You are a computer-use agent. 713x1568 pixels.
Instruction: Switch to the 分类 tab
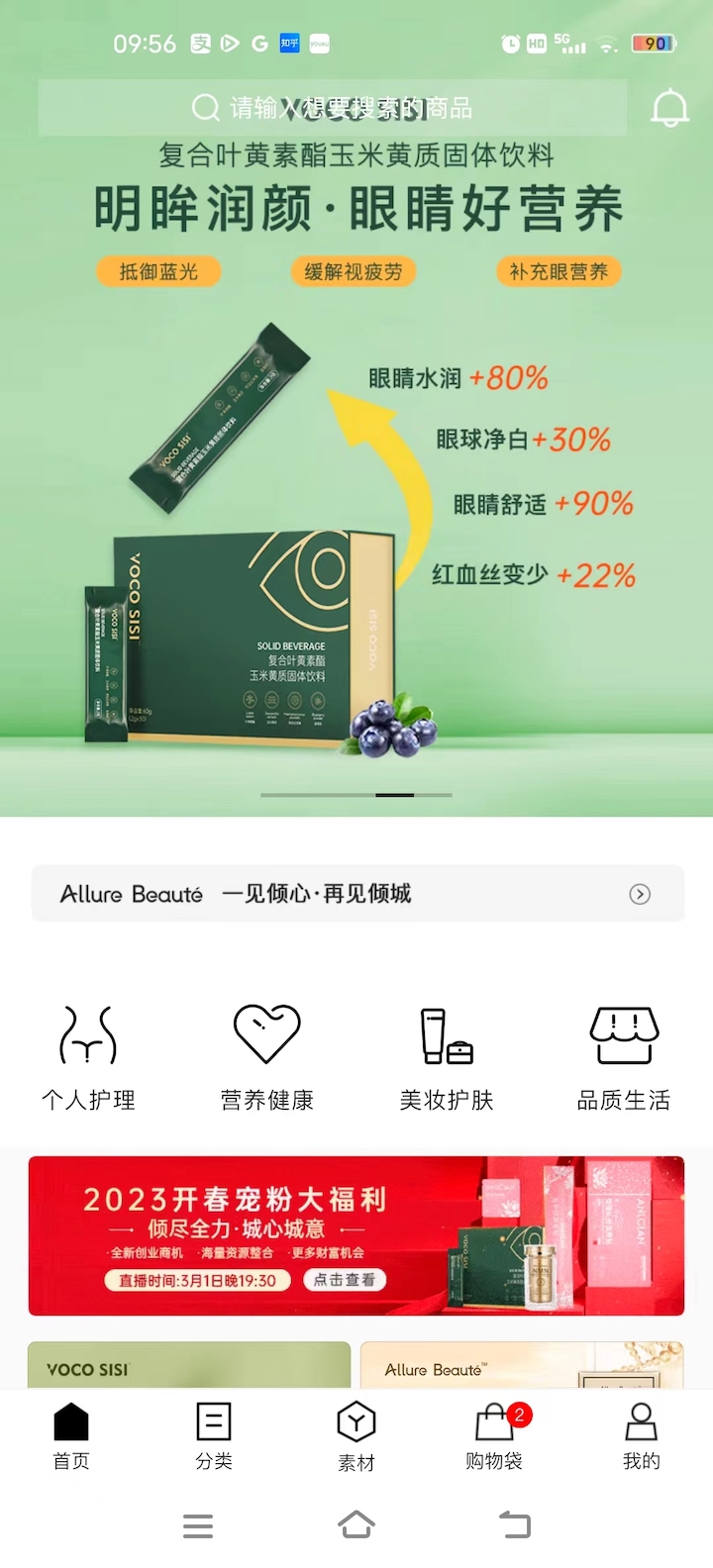214,1436
